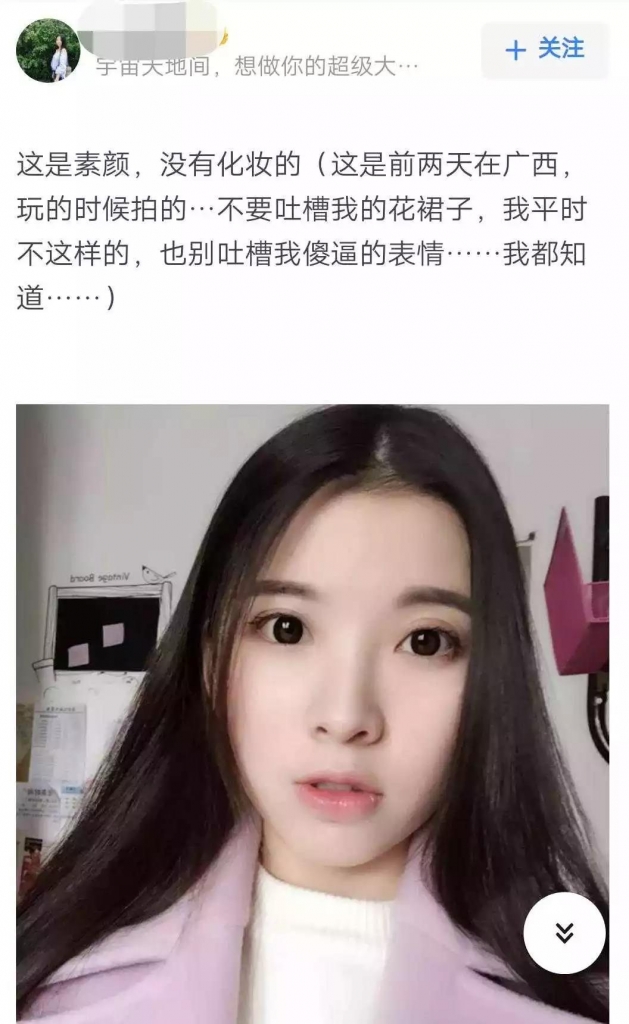Open the post author's avatar
This screenshot has height=1024, width=629.
(x=47, y=51)
